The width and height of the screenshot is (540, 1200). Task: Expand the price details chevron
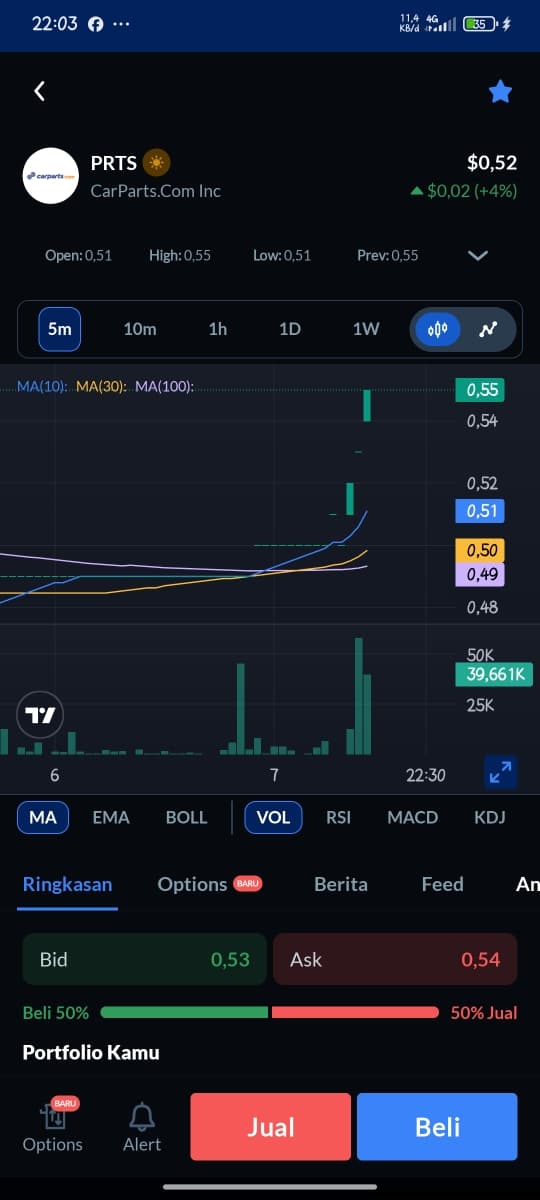tap(478, 255)
